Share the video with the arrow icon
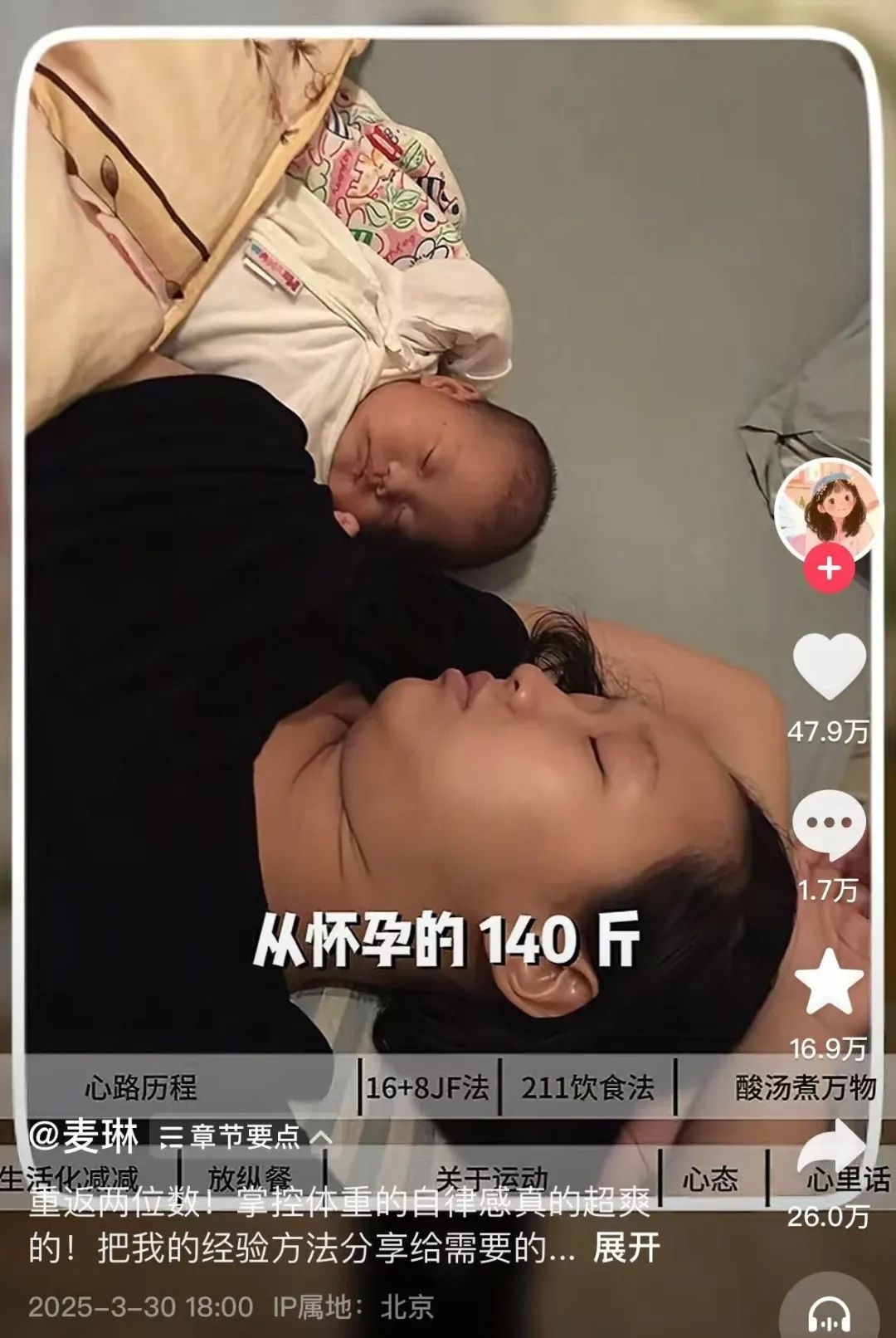This screenshot has height=1338, width=896. click(832, 1150)
